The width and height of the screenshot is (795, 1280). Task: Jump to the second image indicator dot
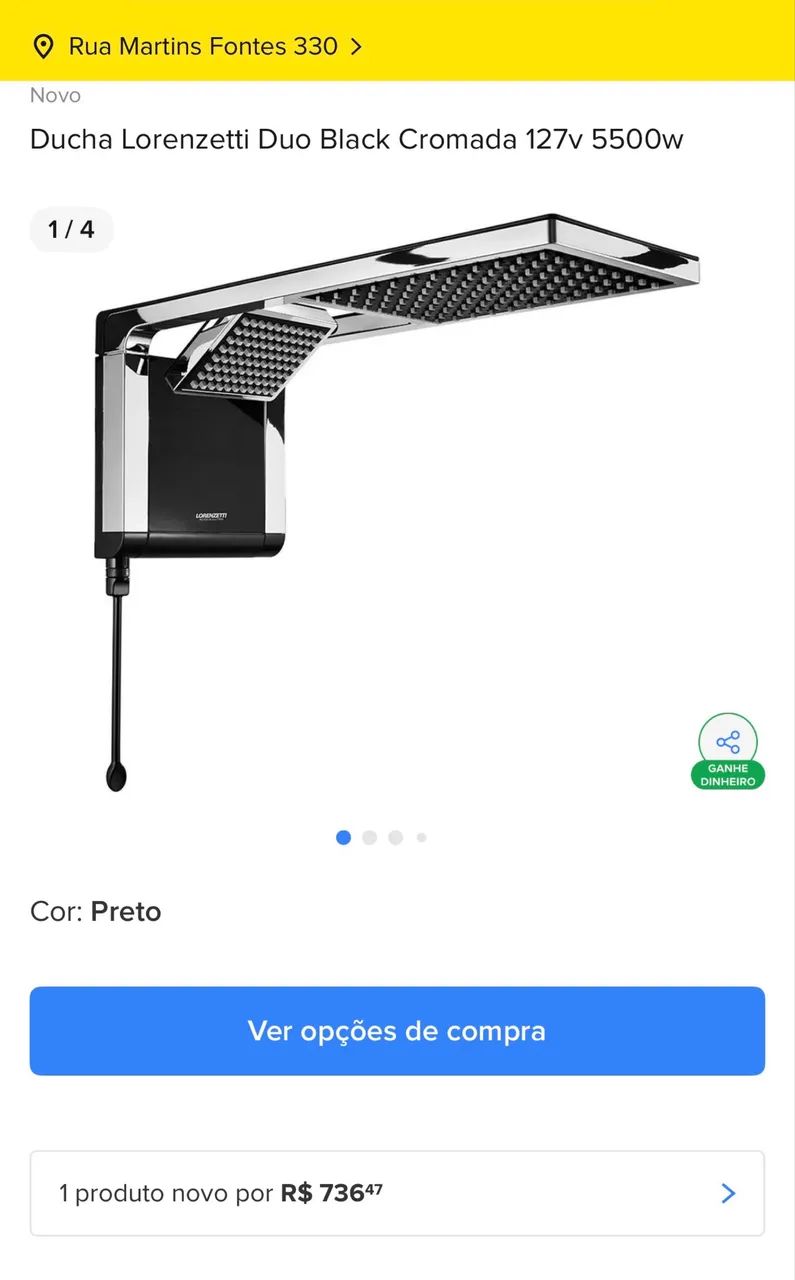pos(370,838)
